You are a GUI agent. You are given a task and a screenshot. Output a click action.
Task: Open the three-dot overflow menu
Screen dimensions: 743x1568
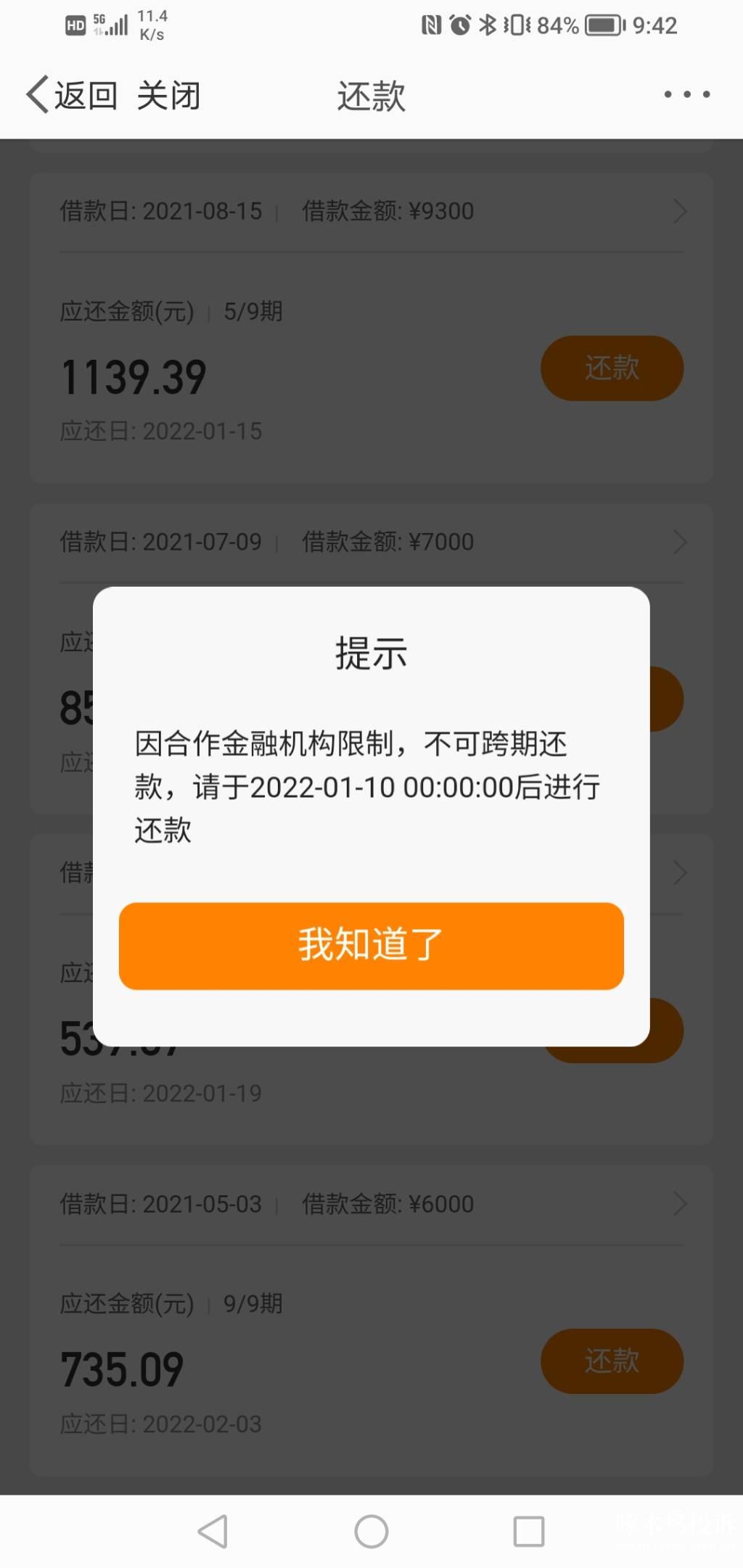pyautogui.click(x=687, y=94)
